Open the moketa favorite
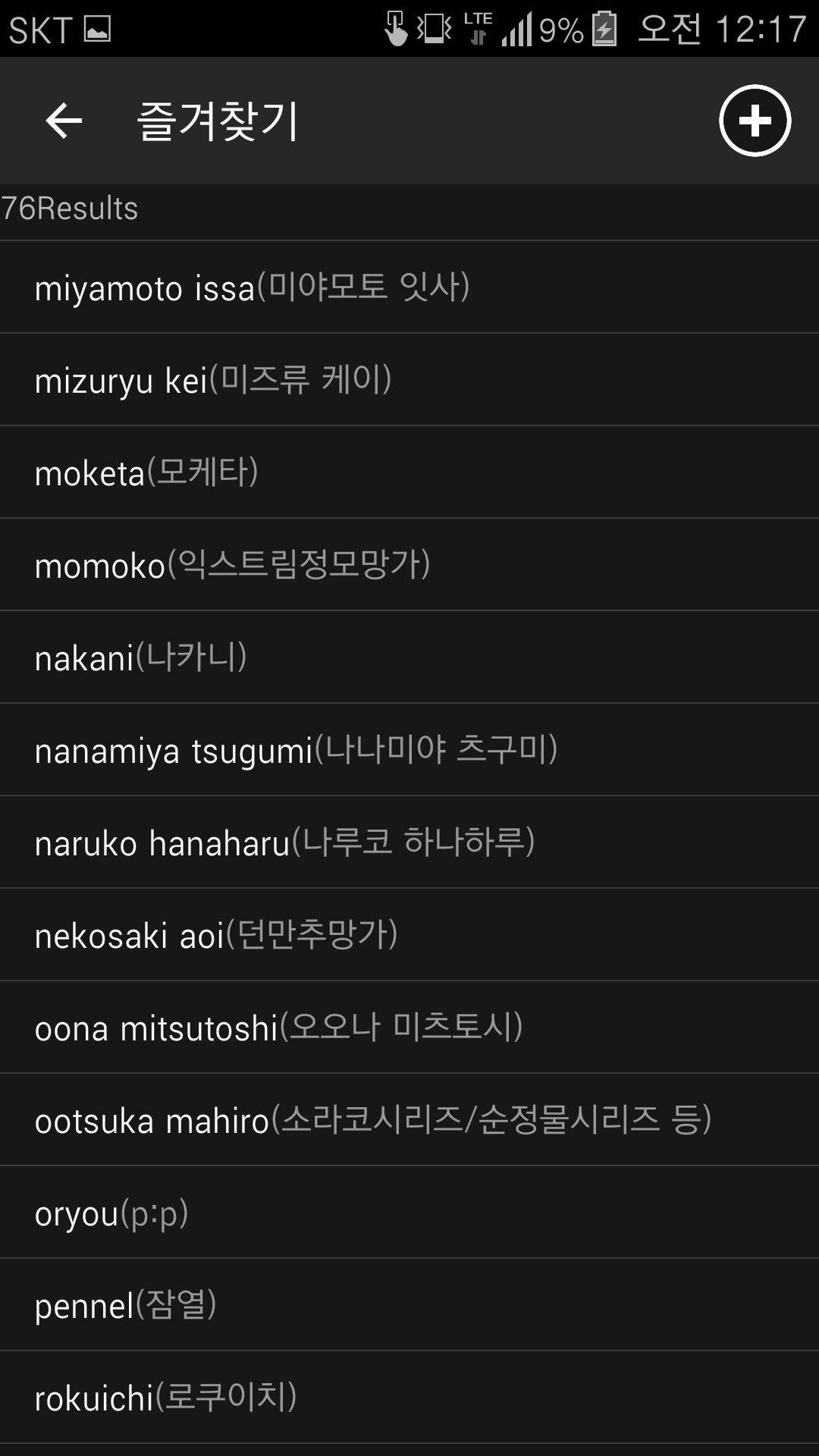The height and width of the screenshot is (1456, 819). tap(146, 472)
